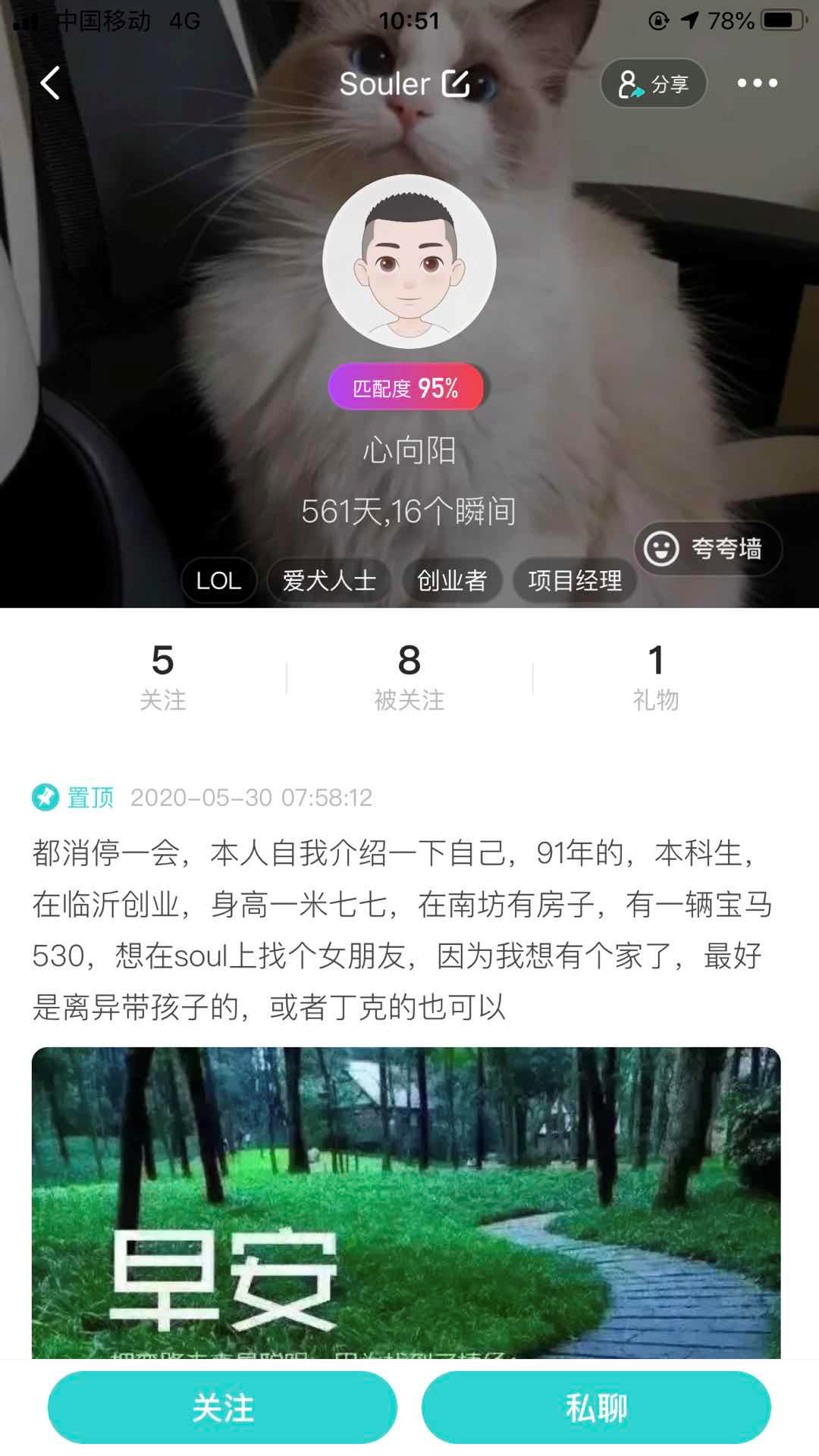Open the 1 礼物 gifts count
819x1456 pixels.
tap(656, 676)
